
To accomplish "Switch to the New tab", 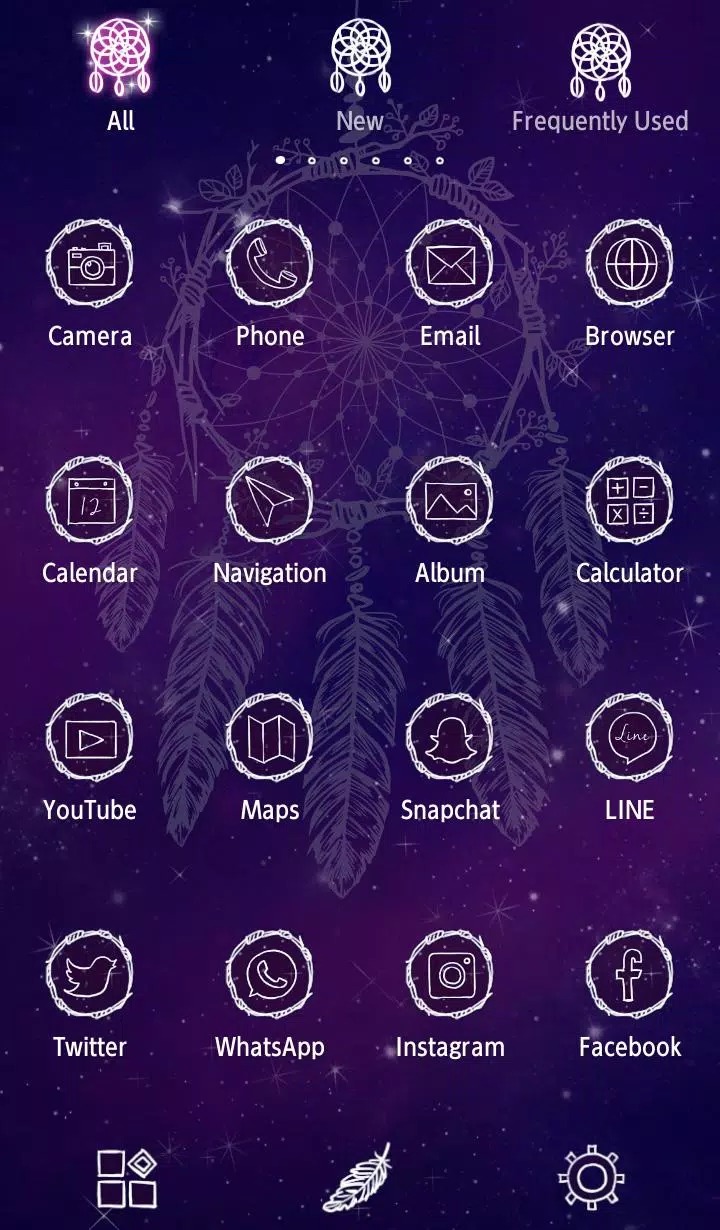I will pos(360,76).
